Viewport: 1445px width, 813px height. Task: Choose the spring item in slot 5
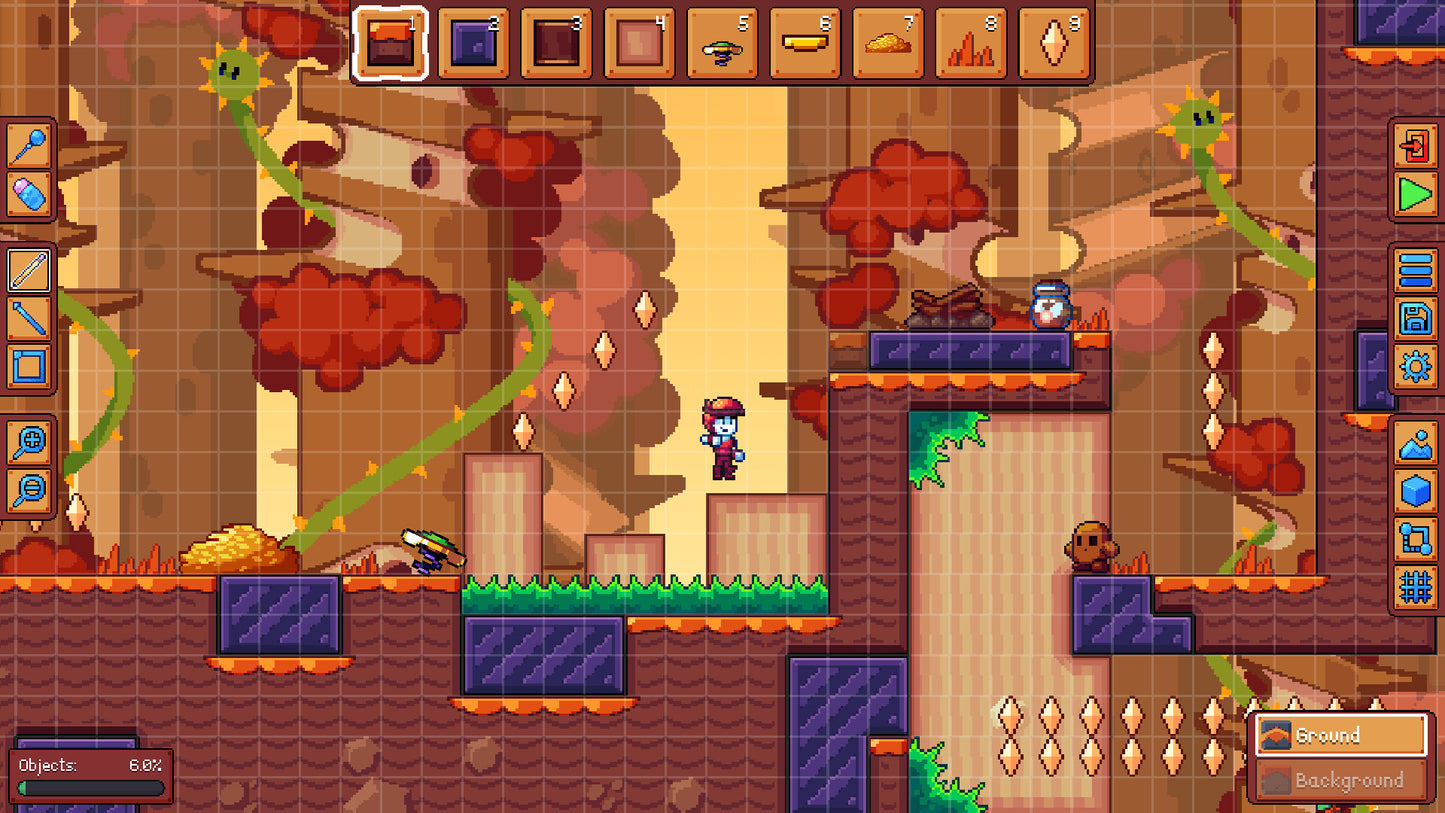722,45
